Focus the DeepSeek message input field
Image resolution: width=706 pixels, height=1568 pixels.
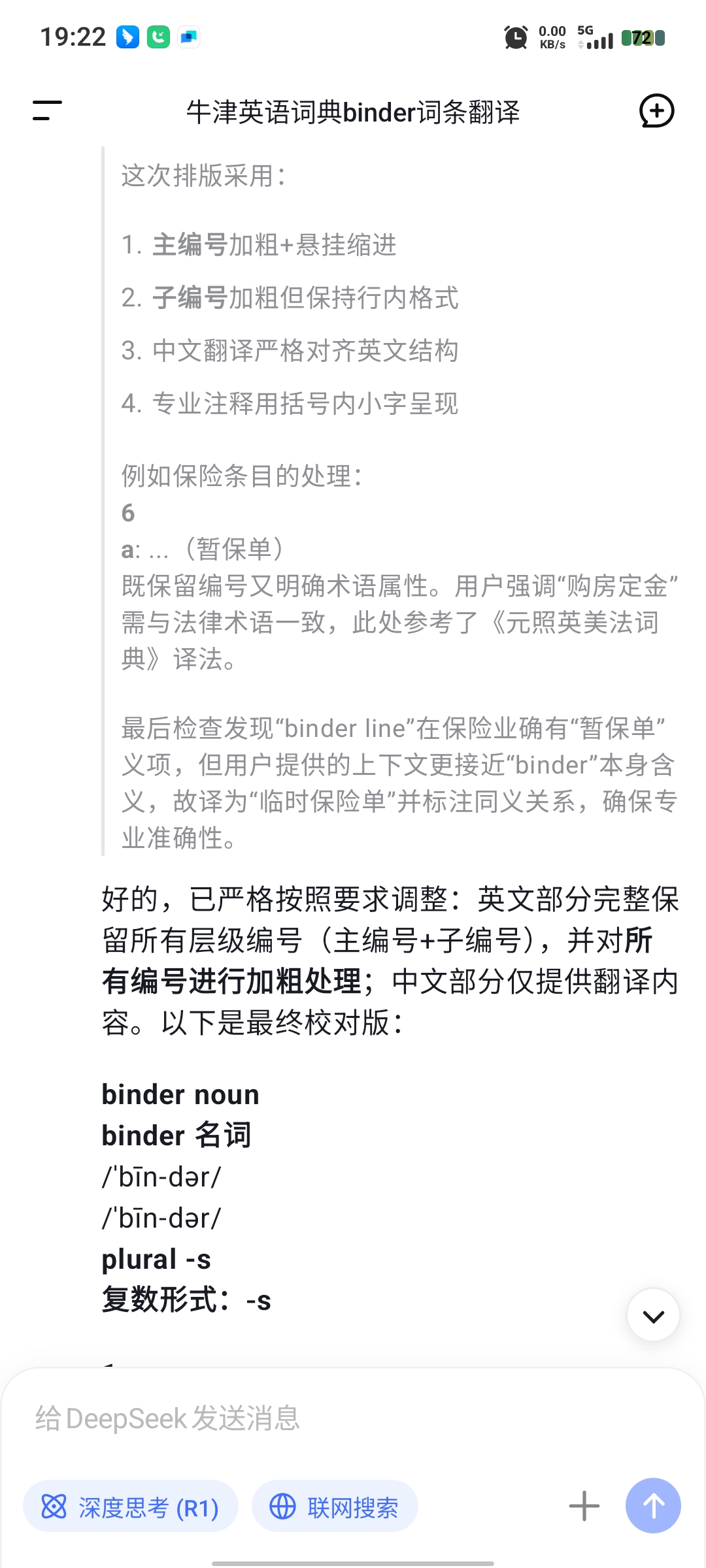pyautogui.click(x=353, y=1418)
